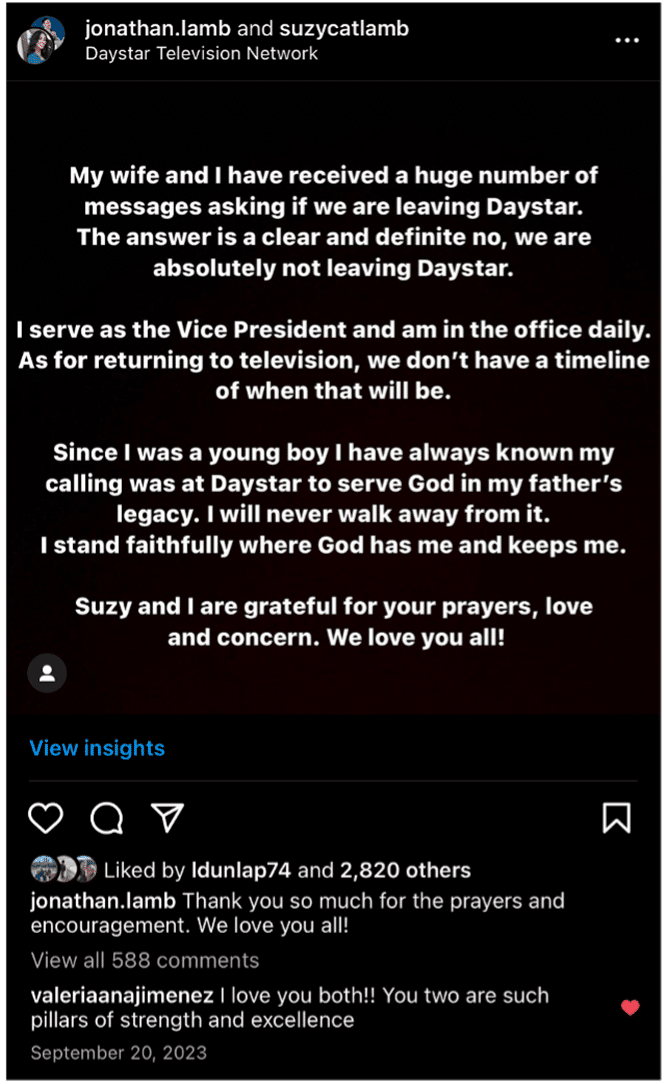Open the valeriaanajimenez profile from her comment

tap(122, 996)
